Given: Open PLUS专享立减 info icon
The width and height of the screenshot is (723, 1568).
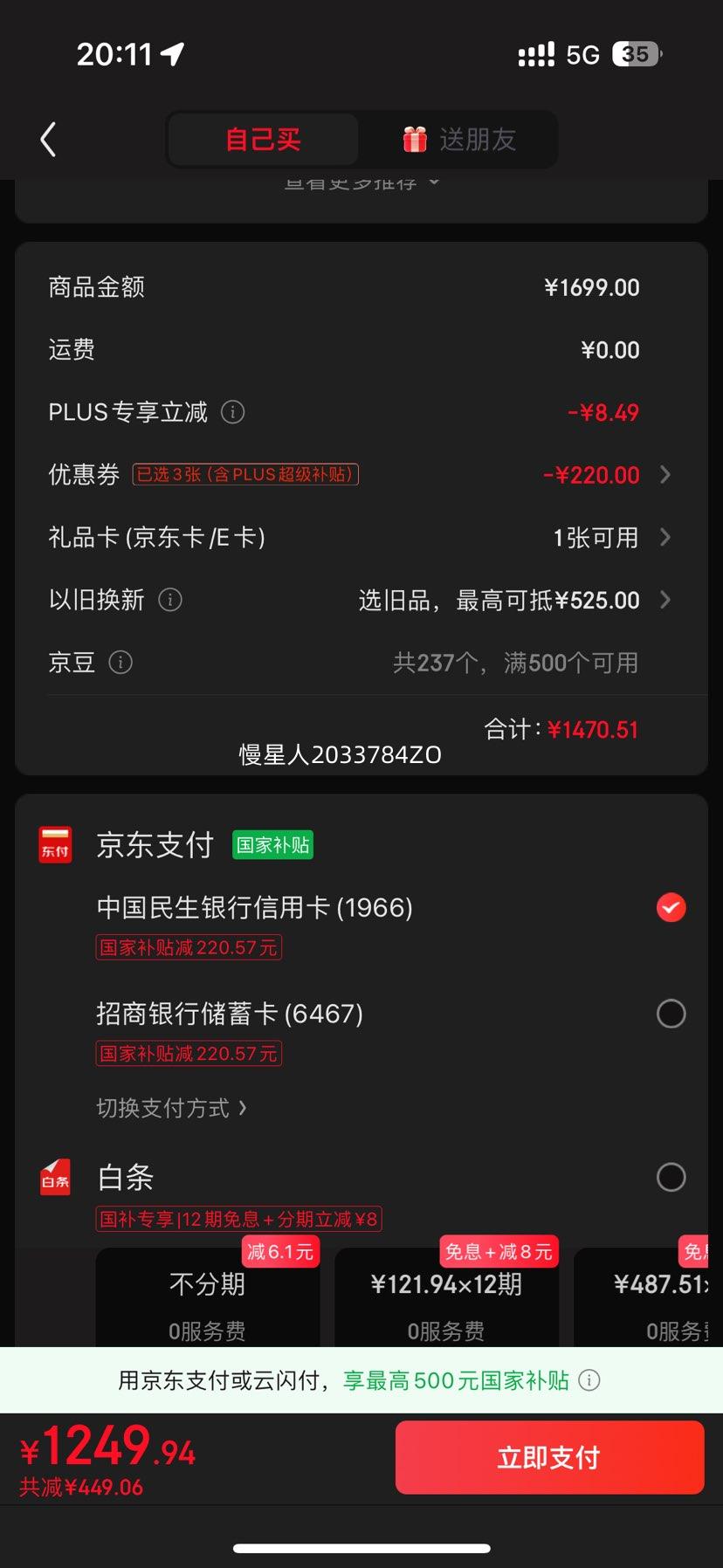Looking at the screenshot, I should coord(233,412).
